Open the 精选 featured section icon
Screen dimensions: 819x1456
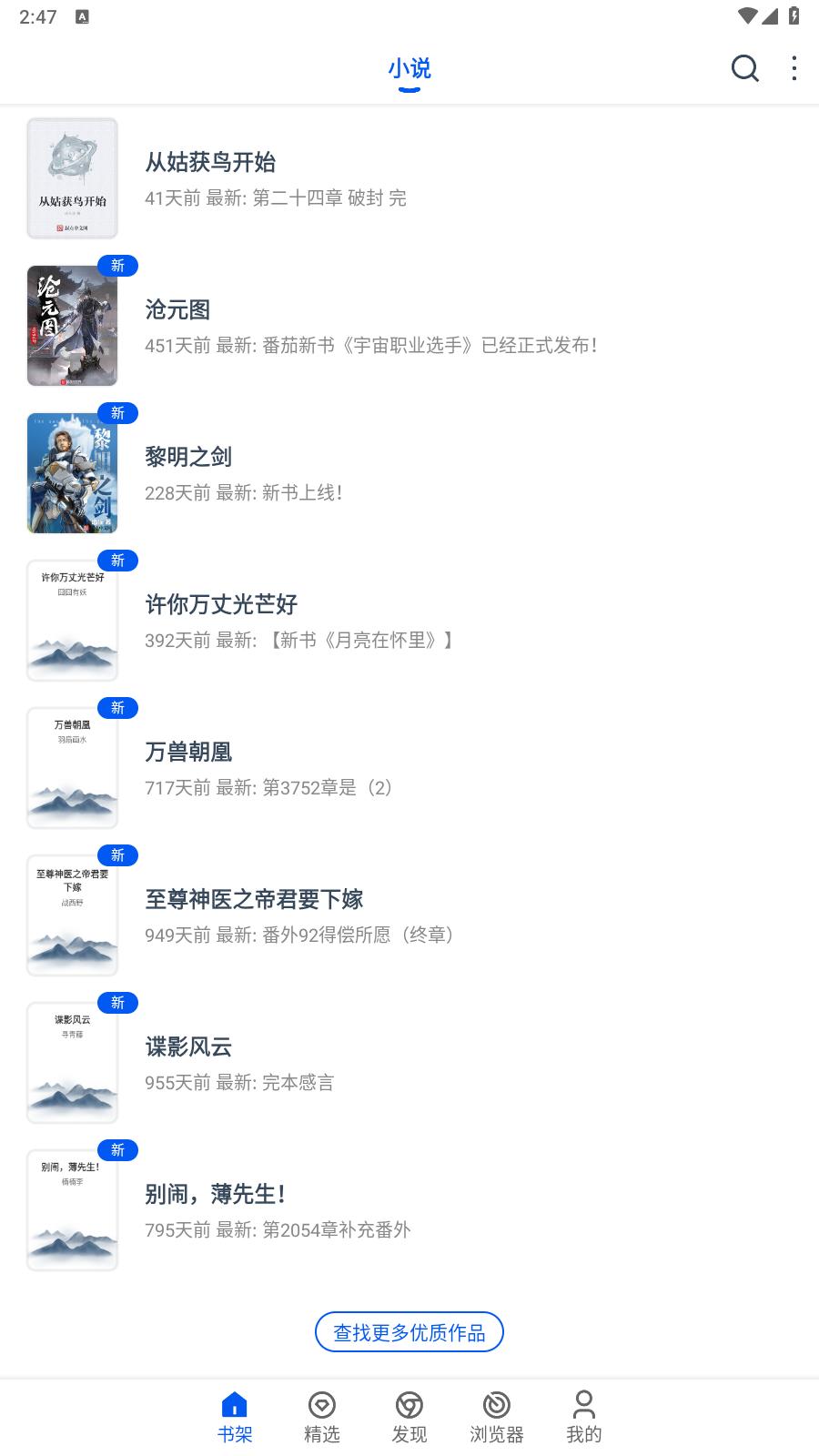322,1404
